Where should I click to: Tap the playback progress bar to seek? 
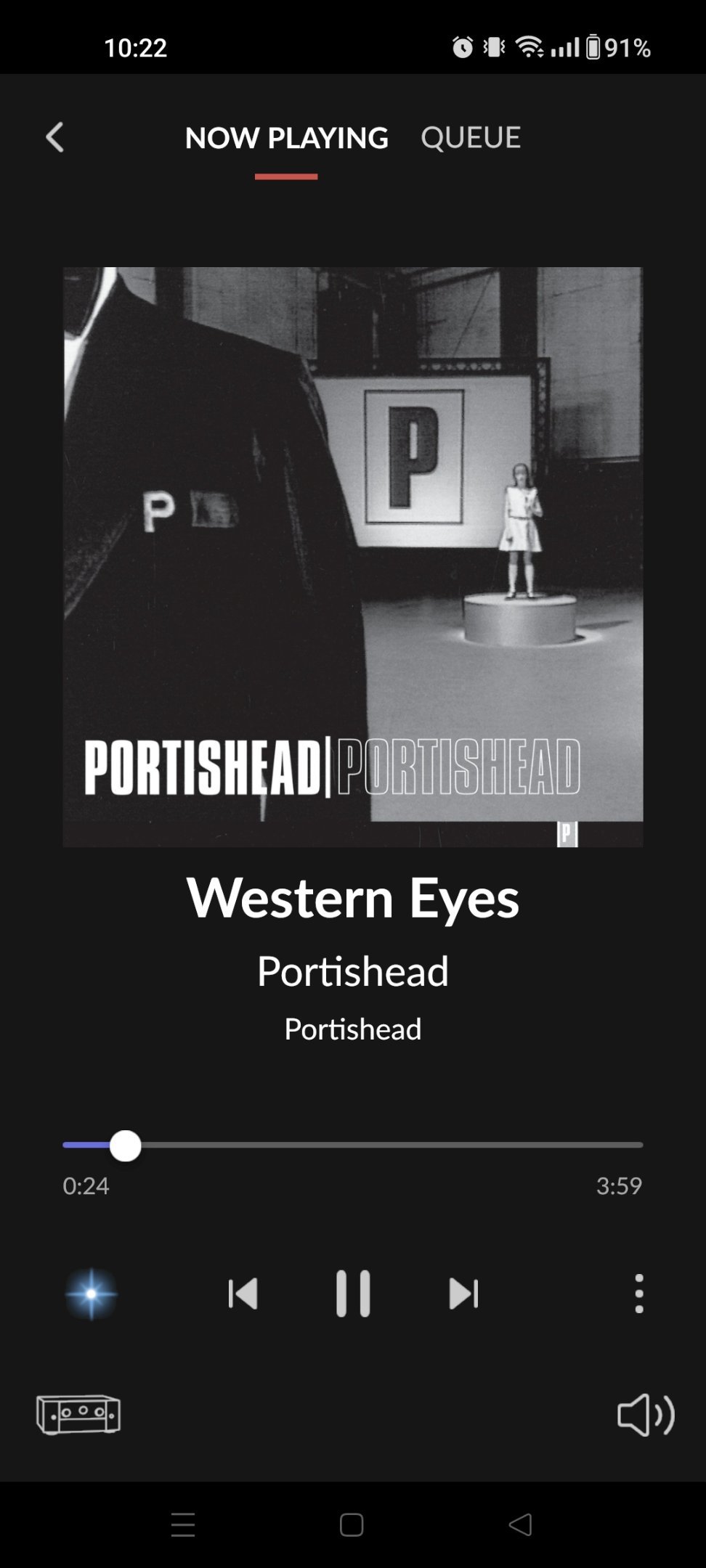pos(353,1145)
